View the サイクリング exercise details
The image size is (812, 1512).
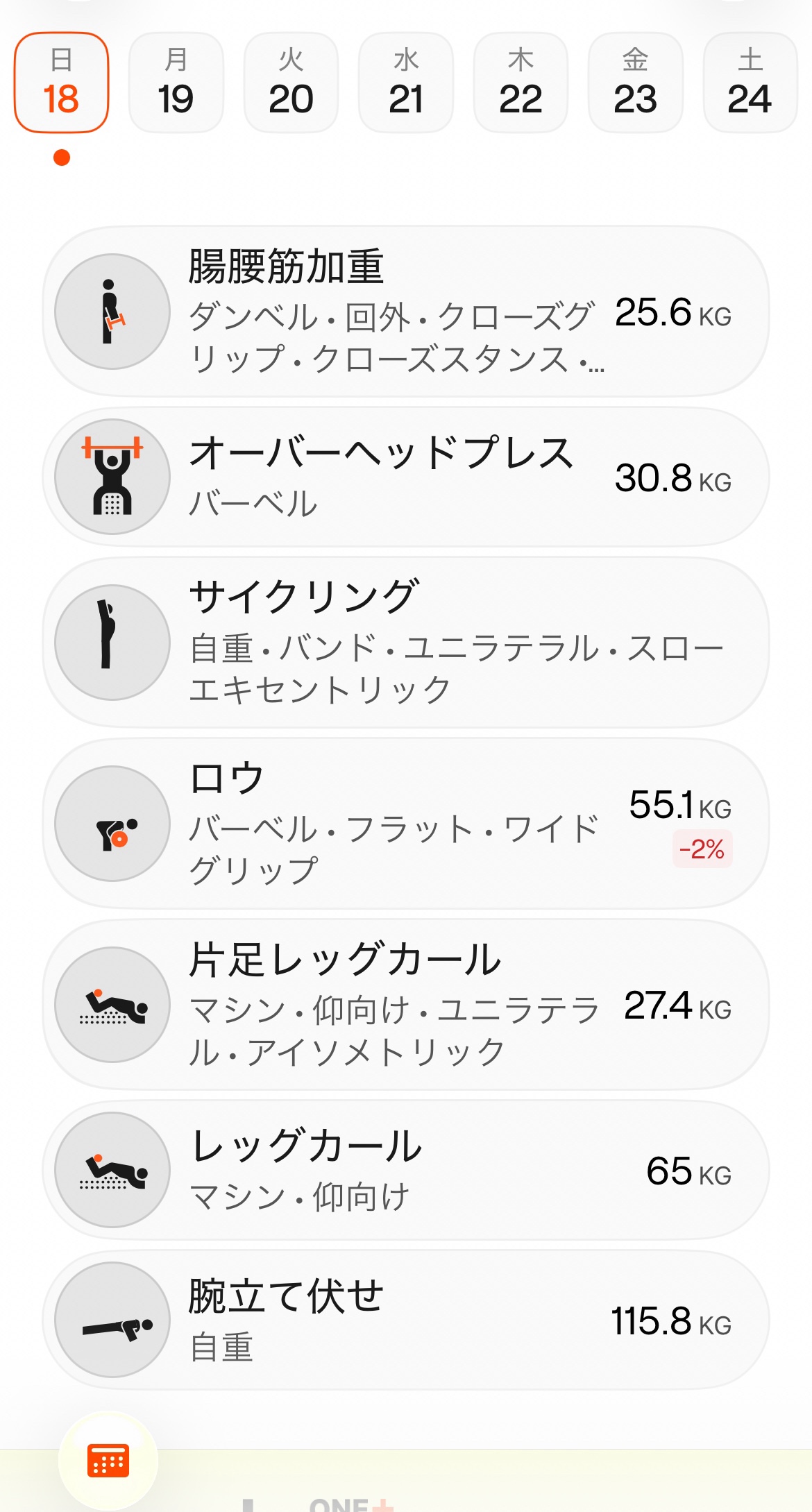click(x=406, y=643)
